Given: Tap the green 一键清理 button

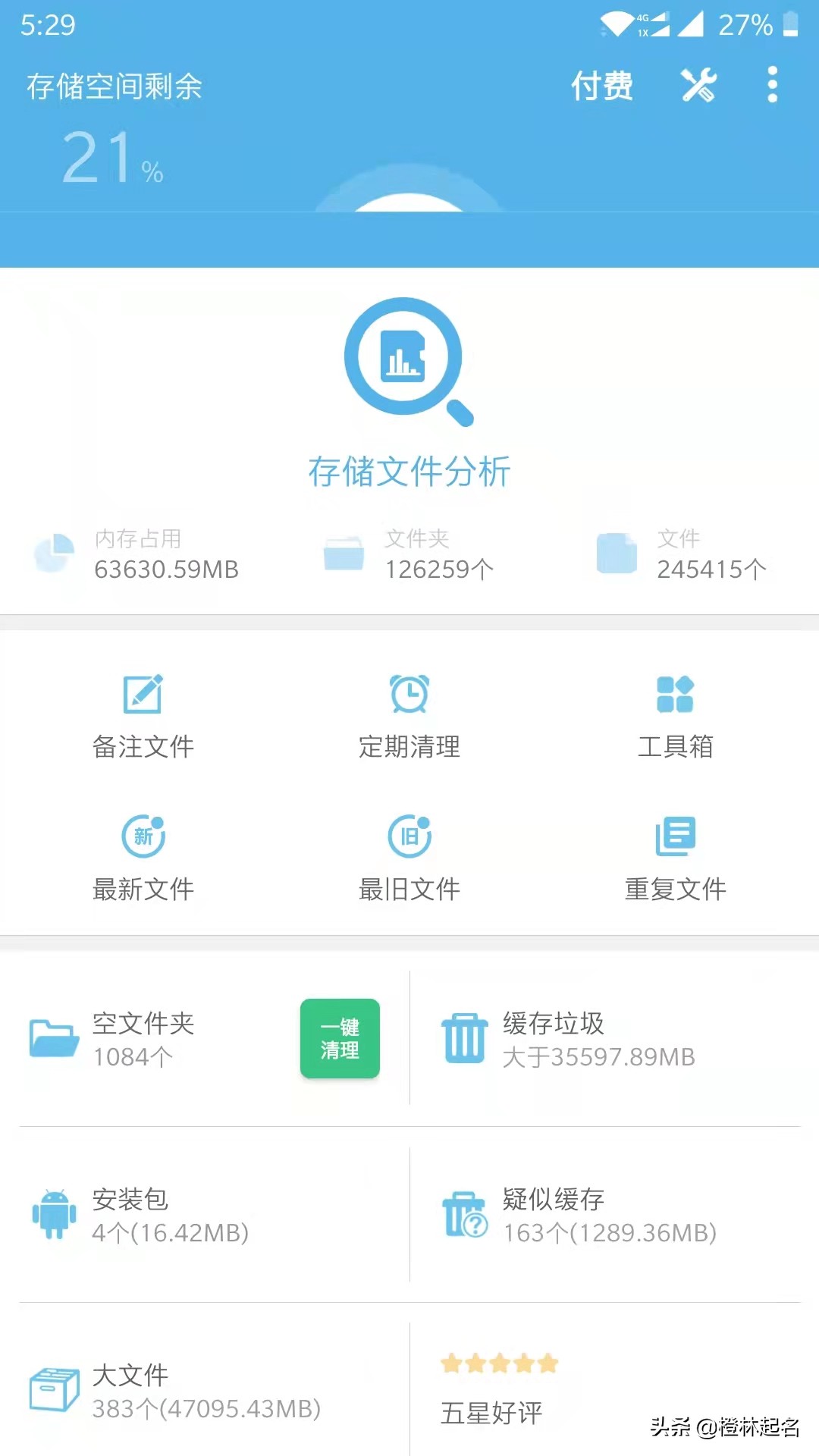Looking at the screenshot, I should (x=340, y=1038).
